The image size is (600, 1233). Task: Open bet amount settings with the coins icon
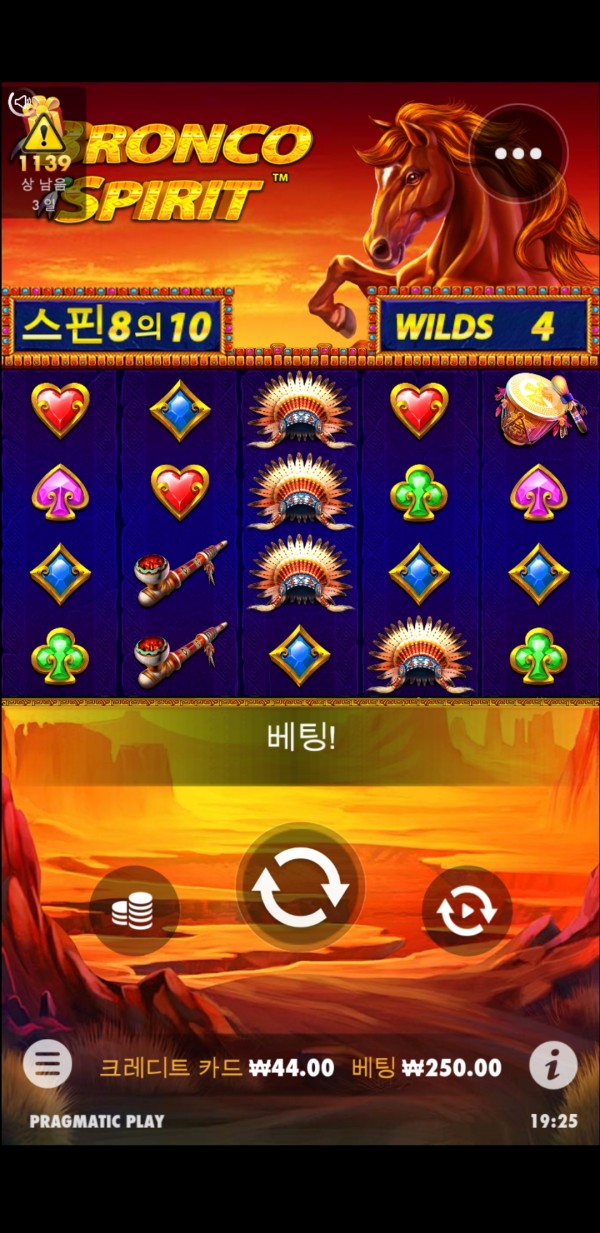point(133,911)
